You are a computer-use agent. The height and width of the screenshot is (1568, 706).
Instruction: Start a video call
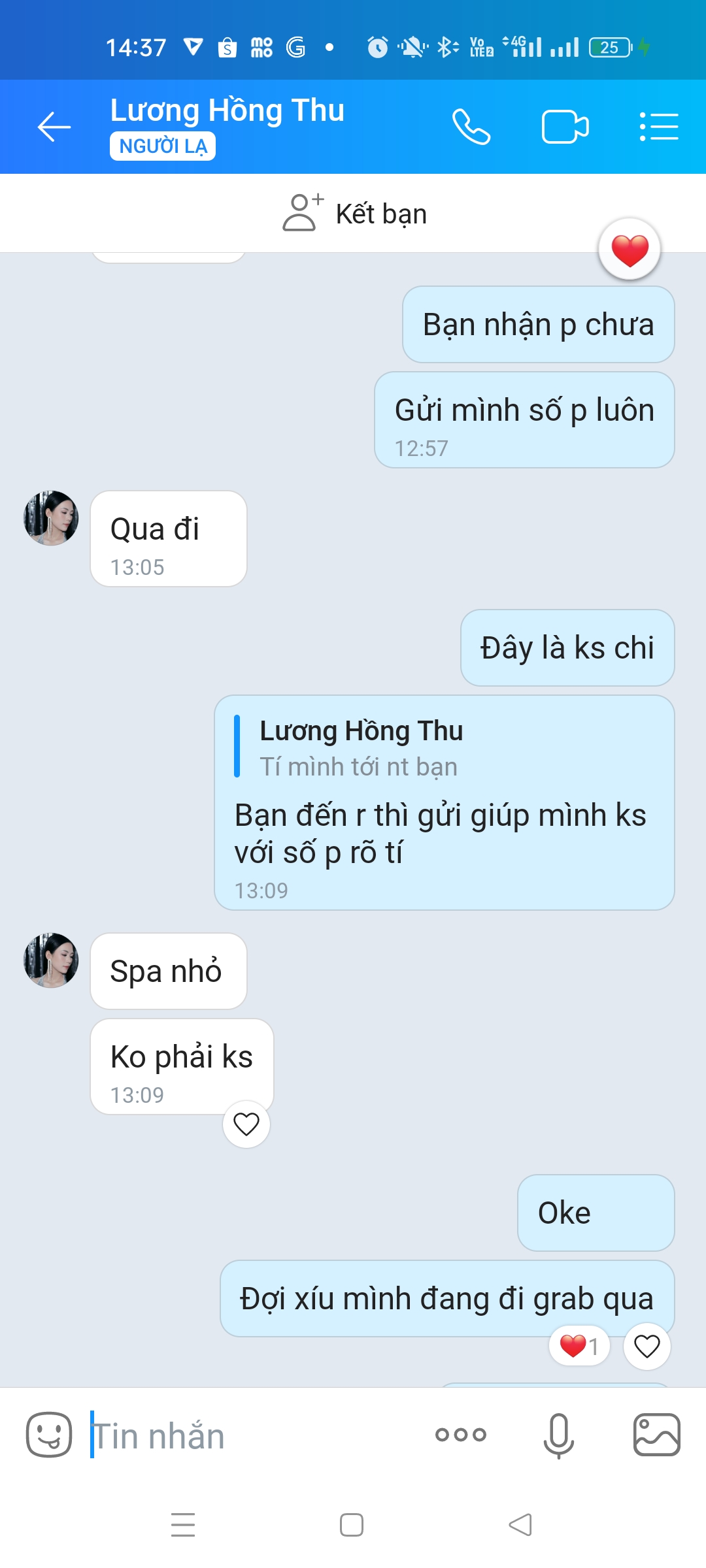pos(565,127)
